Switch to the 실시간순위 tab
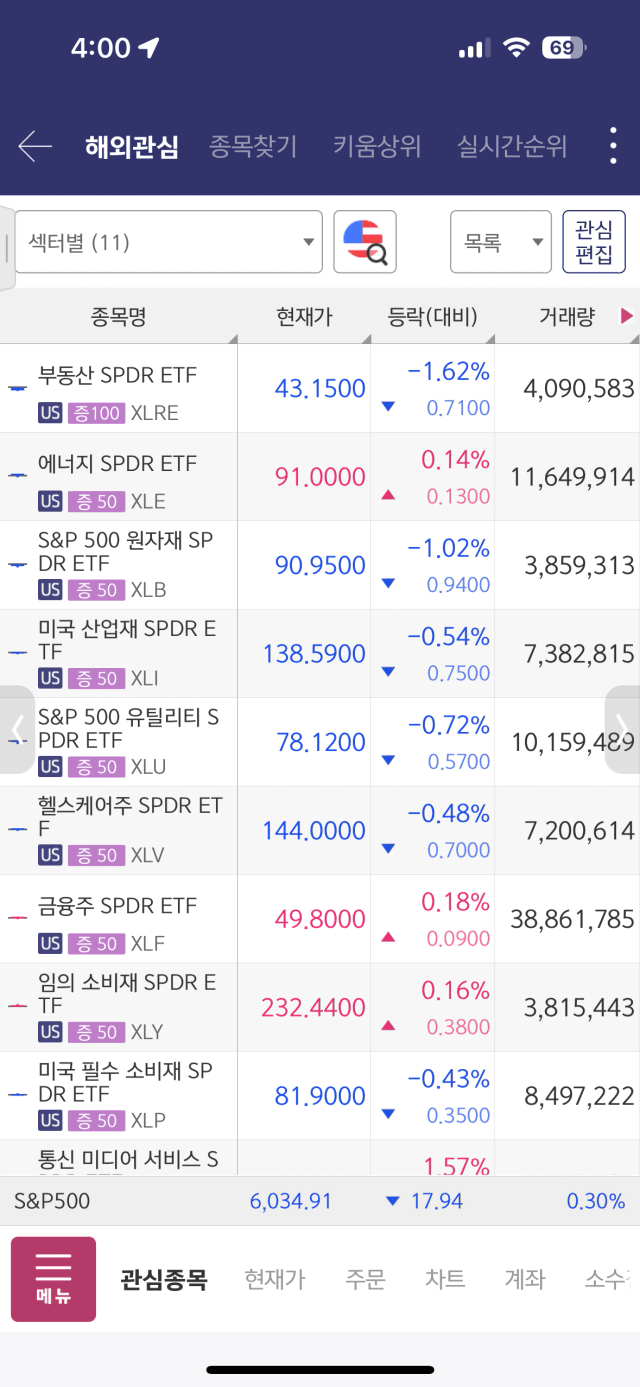This screenshot has width=640, height=1387. 512,147
